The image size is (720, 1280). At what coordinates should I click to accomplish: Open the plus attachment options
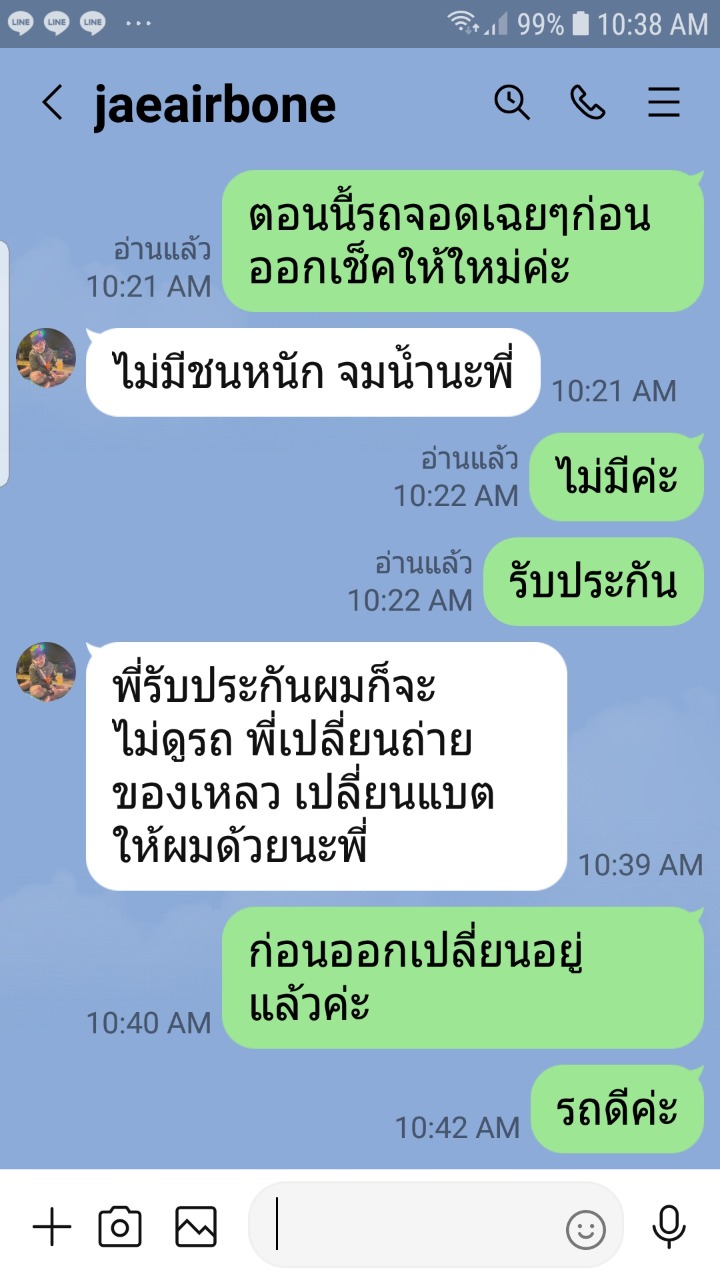click(52, 1226)
